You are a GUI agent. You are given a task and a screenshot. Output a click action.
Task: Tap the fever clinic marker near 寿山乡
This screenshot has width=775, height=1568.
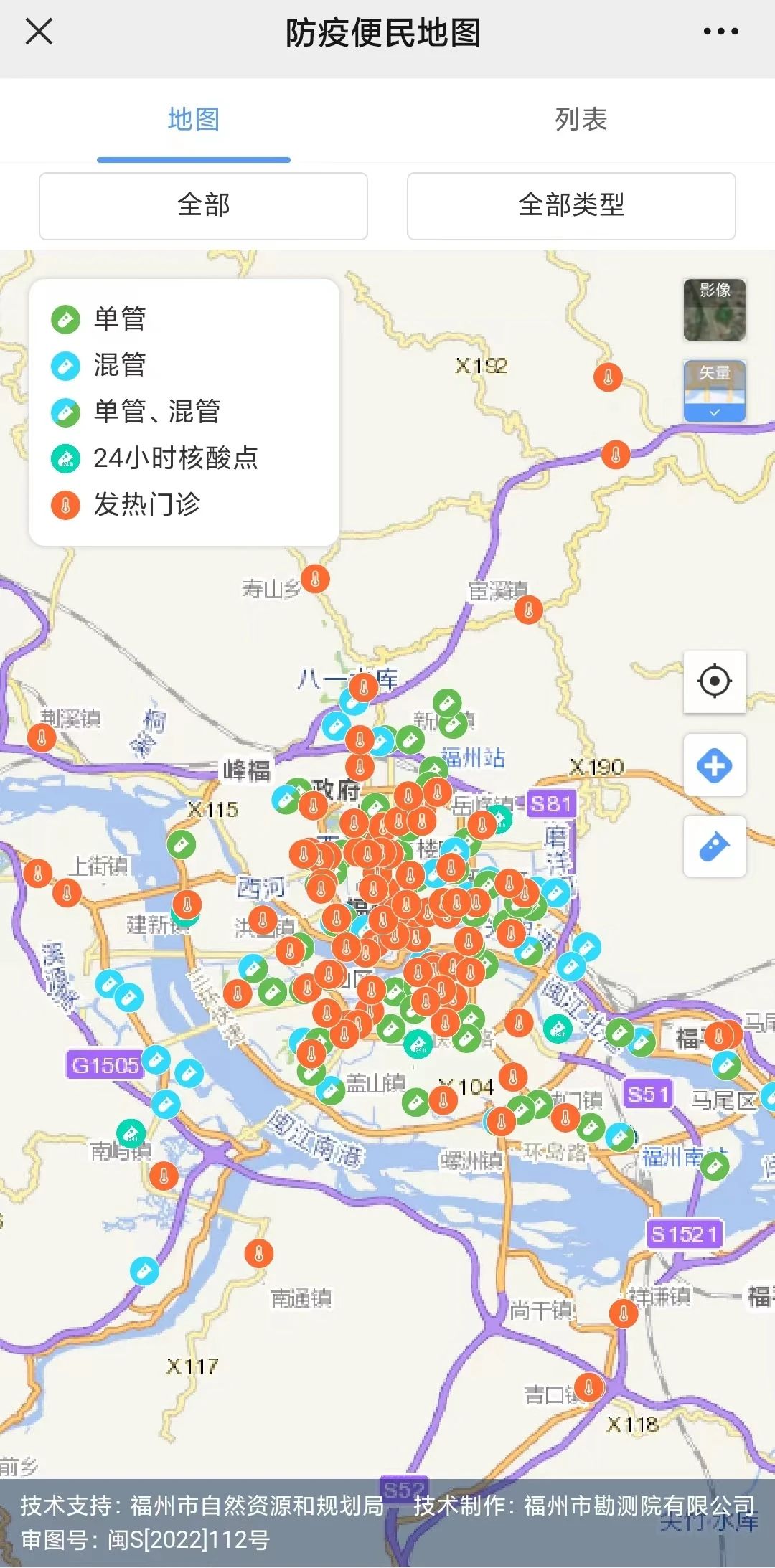pos(314,578)
